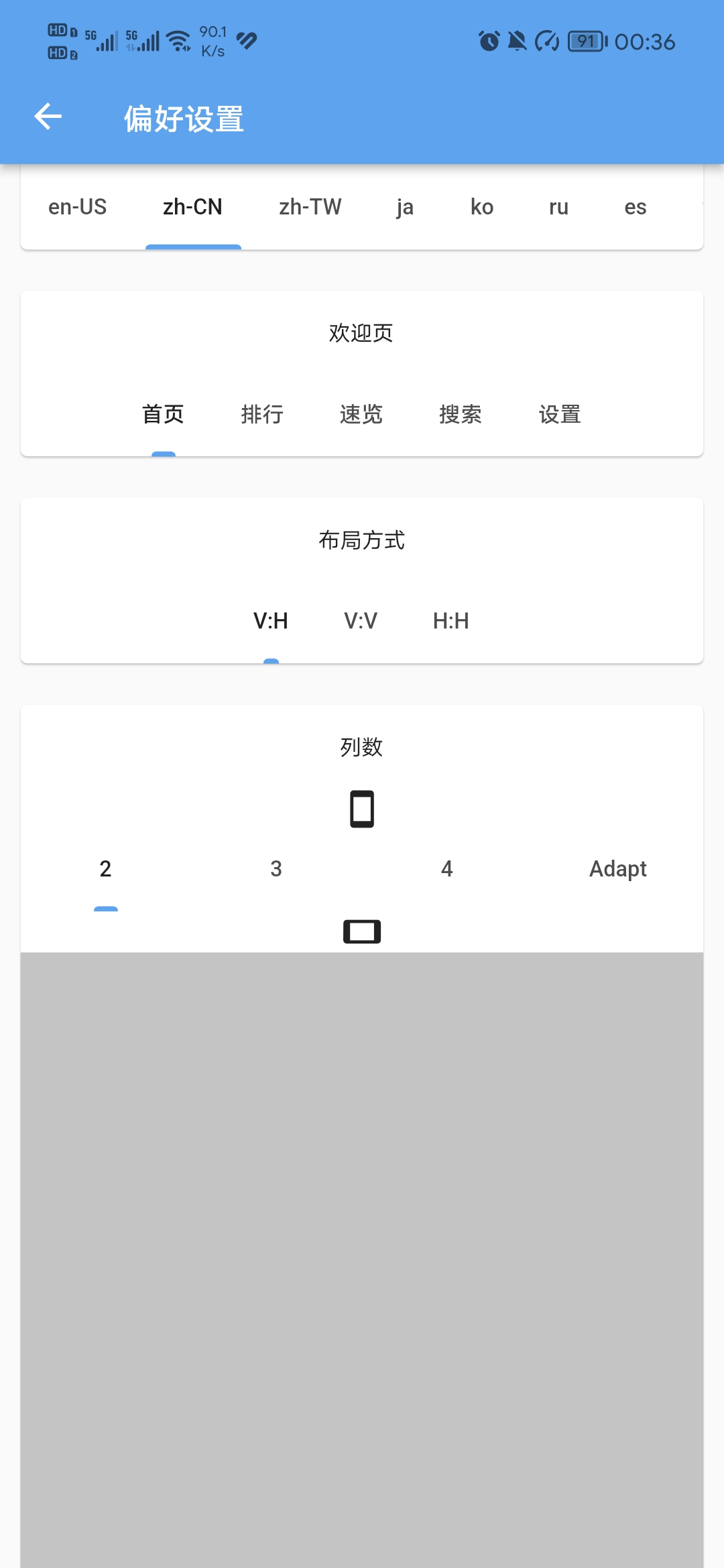Select 排行 as the welcome page
This screenshot has width=724, height=1568.
[262, 415]
